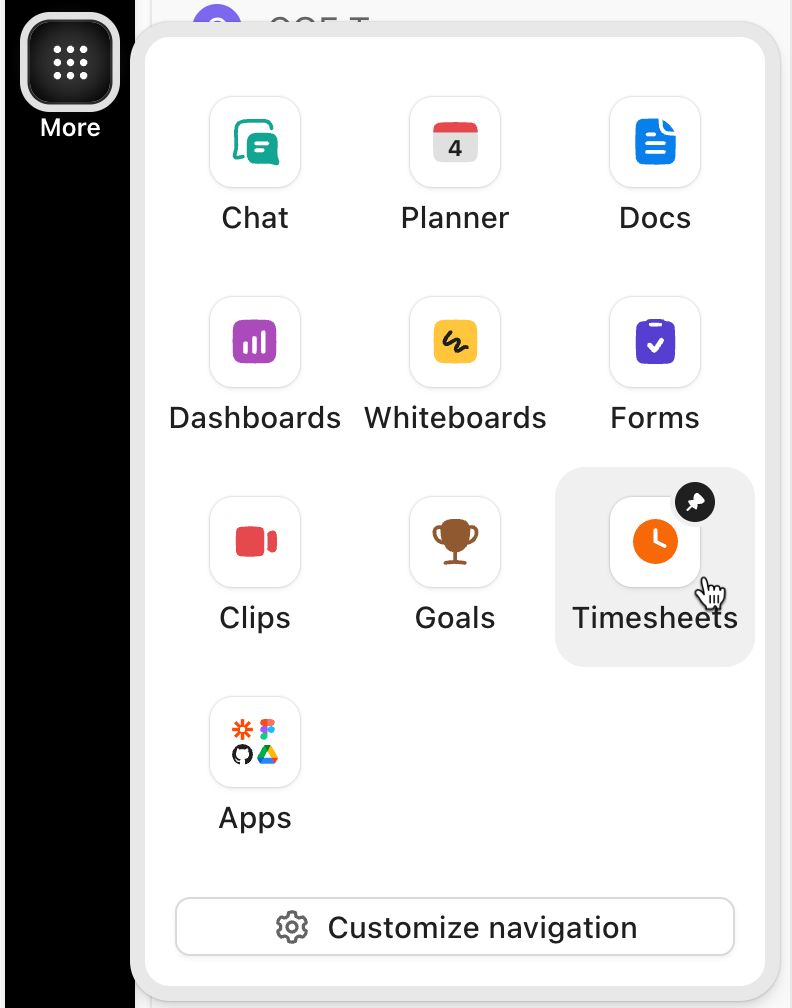
Task: Click the Whiteboards scribble icon
Action: coord(454,342)
